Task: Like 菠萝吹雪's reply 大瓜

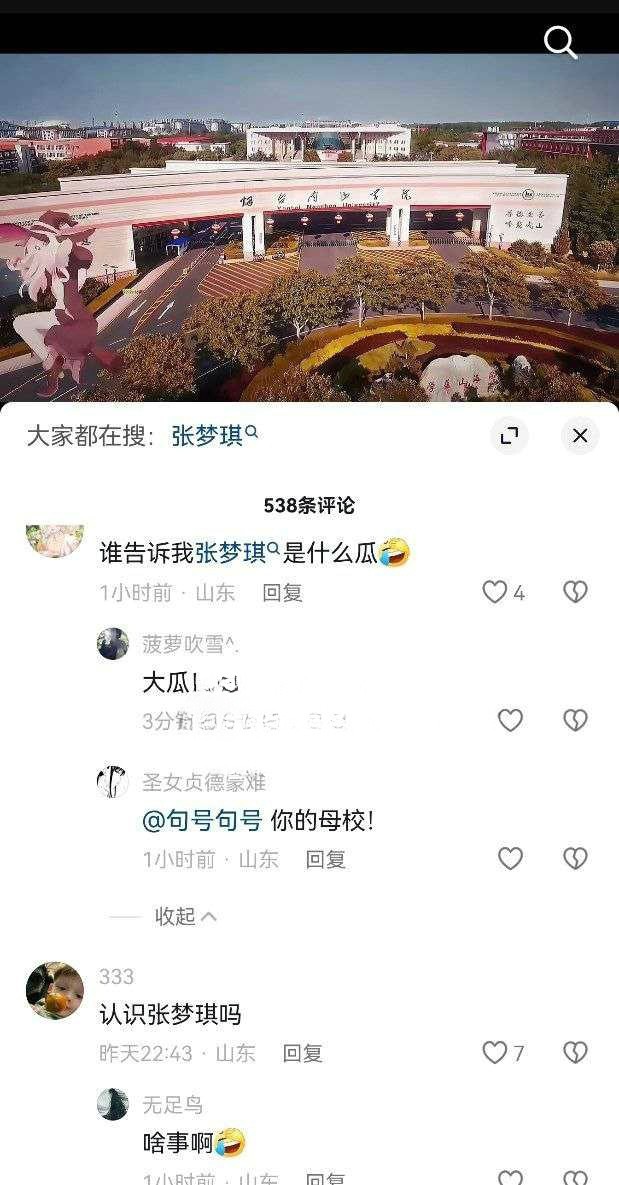Action: coord(510,720)
